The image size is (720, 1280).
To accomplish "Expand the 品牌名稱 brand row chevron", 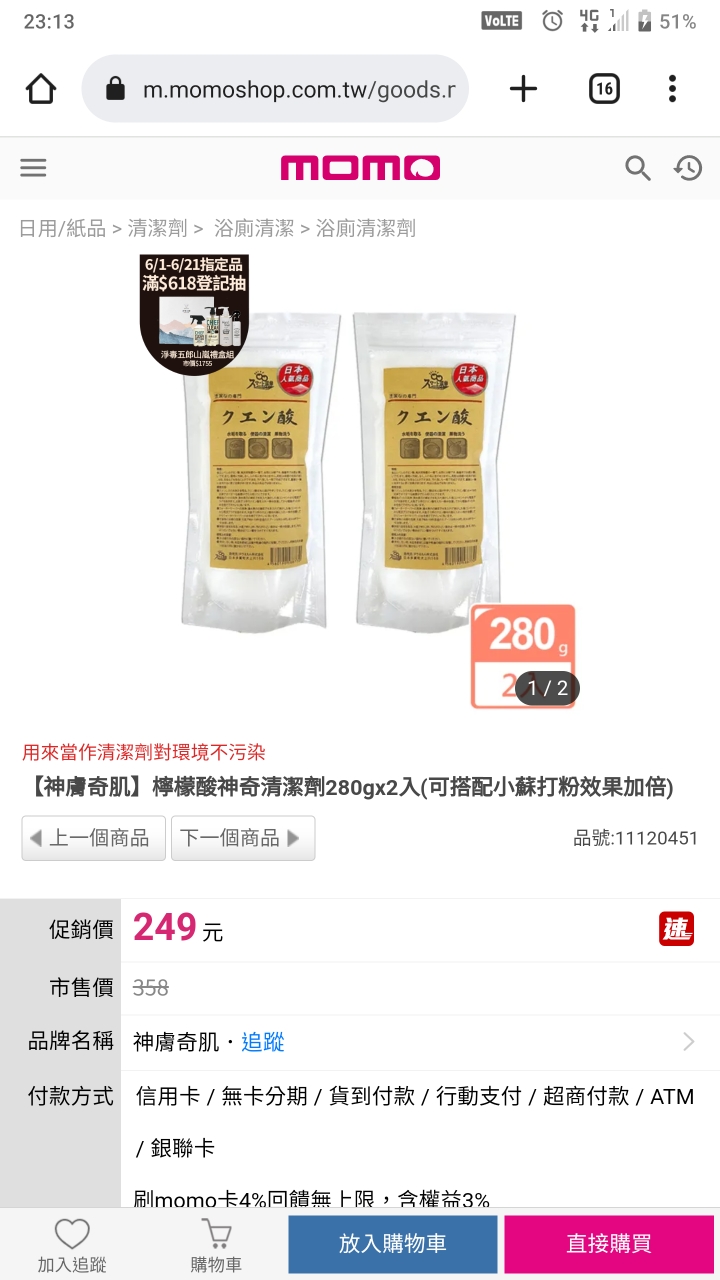I will 689,1042.
